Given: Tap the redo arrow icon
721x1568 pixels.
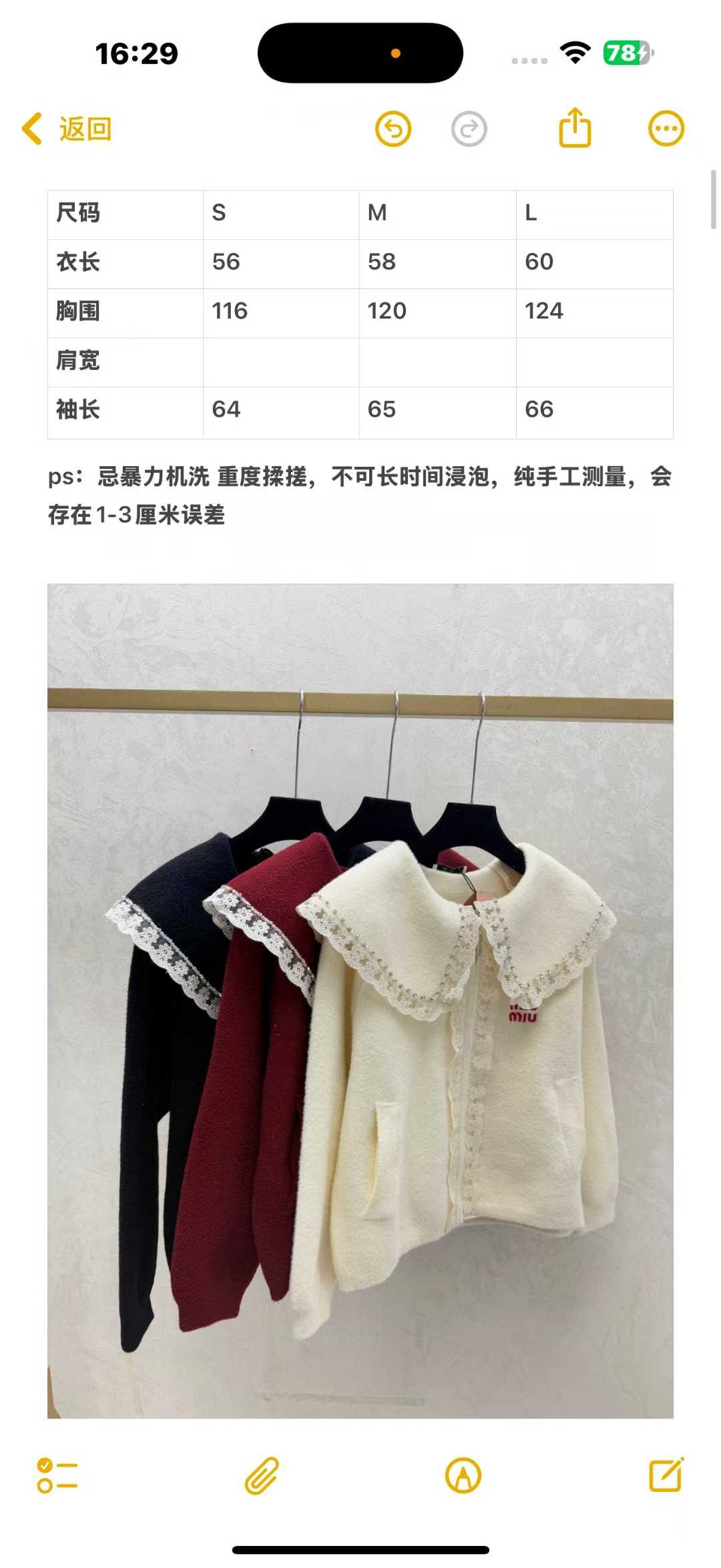Looking at the screenshot, I should [x=469, y=129].
